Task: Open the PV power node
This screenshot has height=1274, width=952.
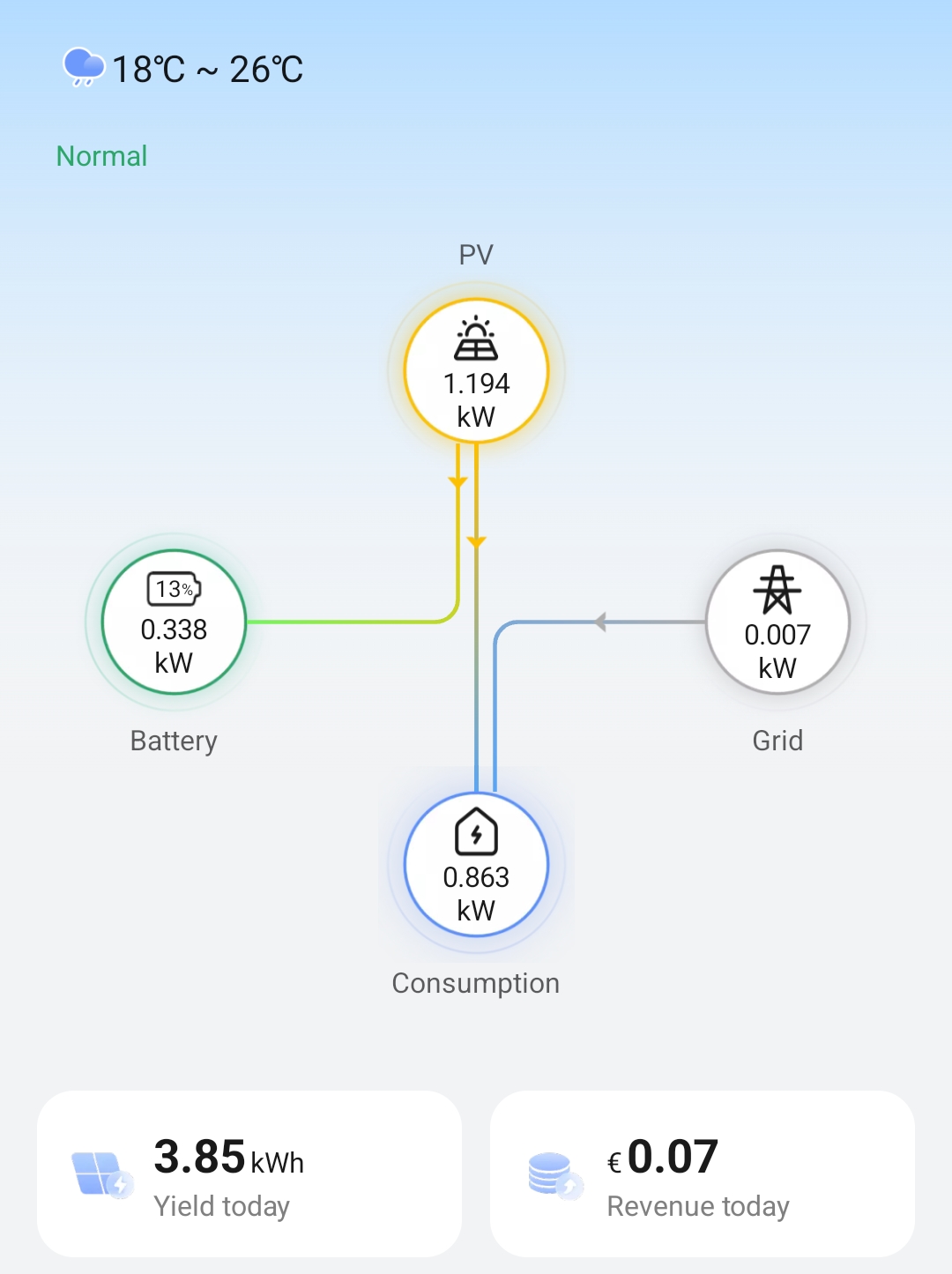Action: 476,371
